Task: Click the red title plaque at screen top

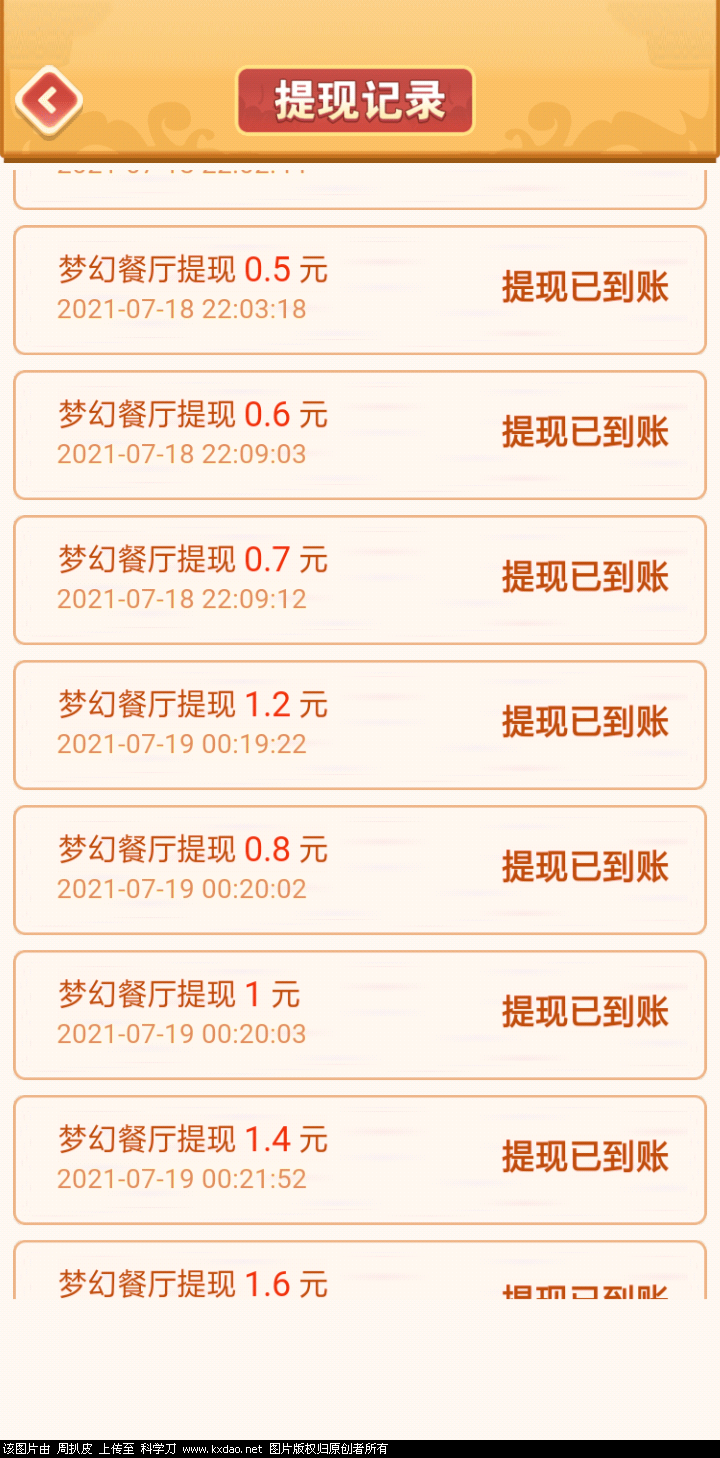Action: tap(357, 100)
